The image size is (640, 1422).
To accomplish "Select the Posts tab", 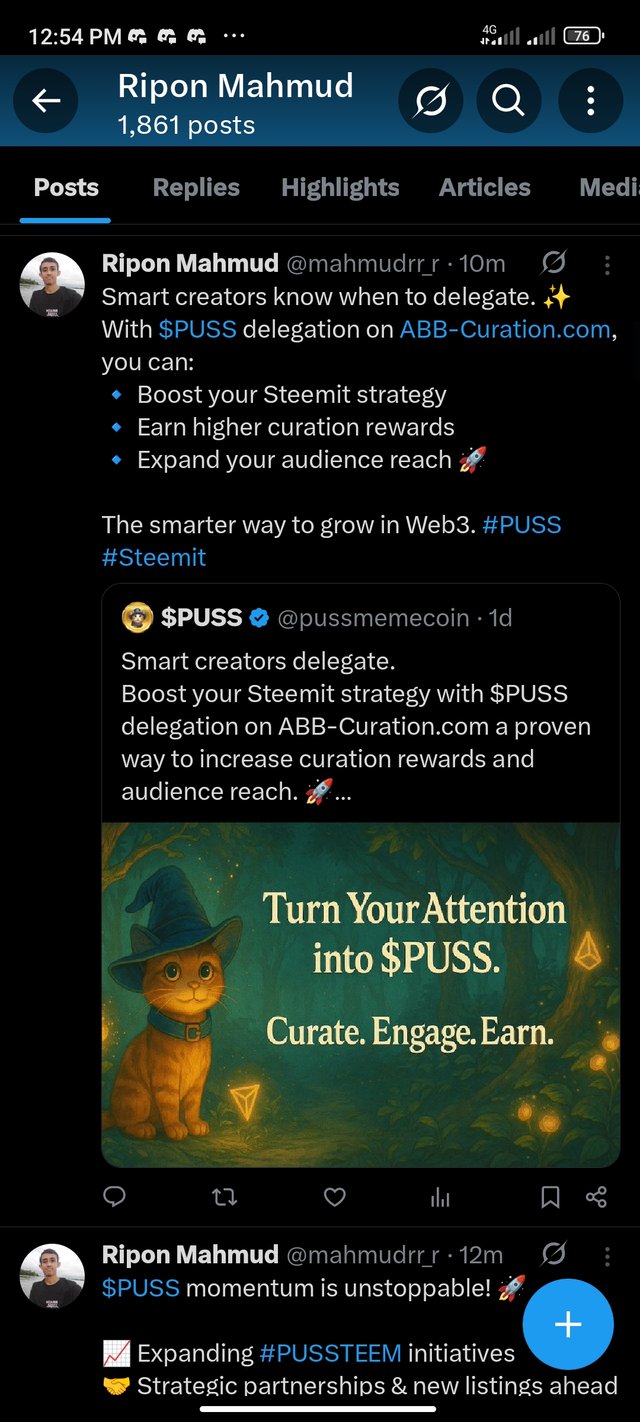I will tap(66, 188).
